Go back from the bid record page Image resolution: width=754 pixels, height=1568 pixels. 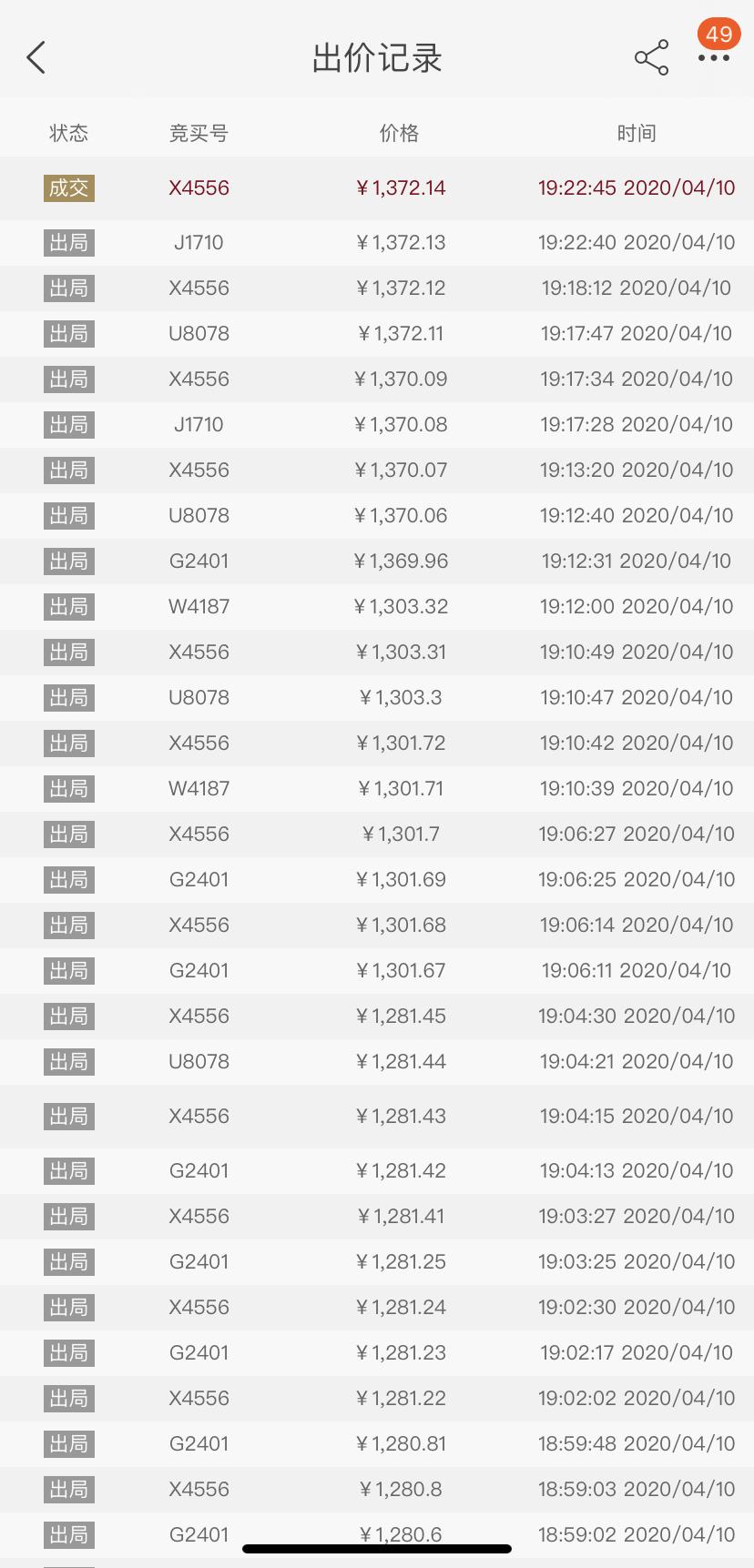tap(36, 57)
